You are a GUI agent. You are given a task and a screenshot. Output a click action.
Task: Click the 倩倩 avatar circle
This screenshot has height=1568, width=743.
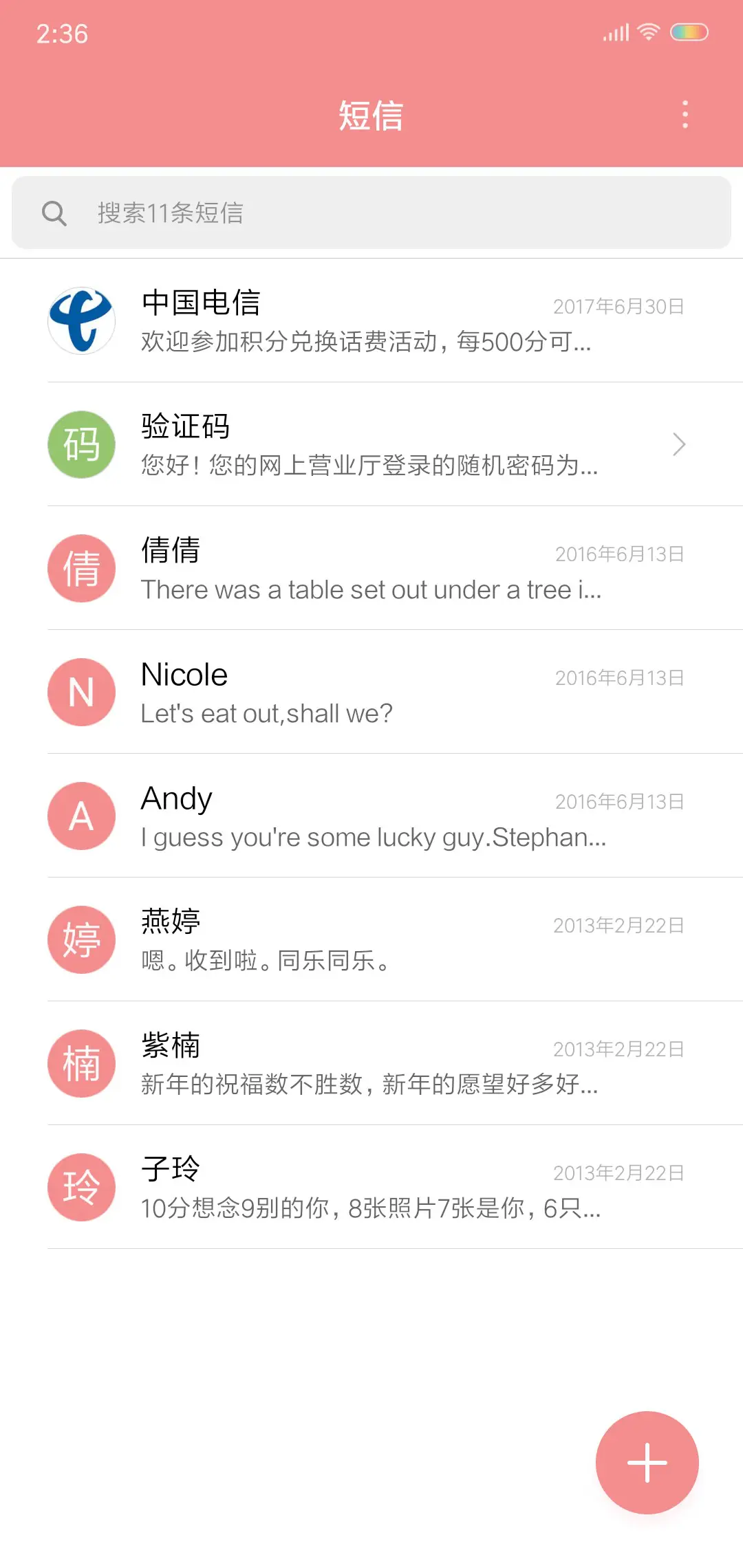click(80, 569)
